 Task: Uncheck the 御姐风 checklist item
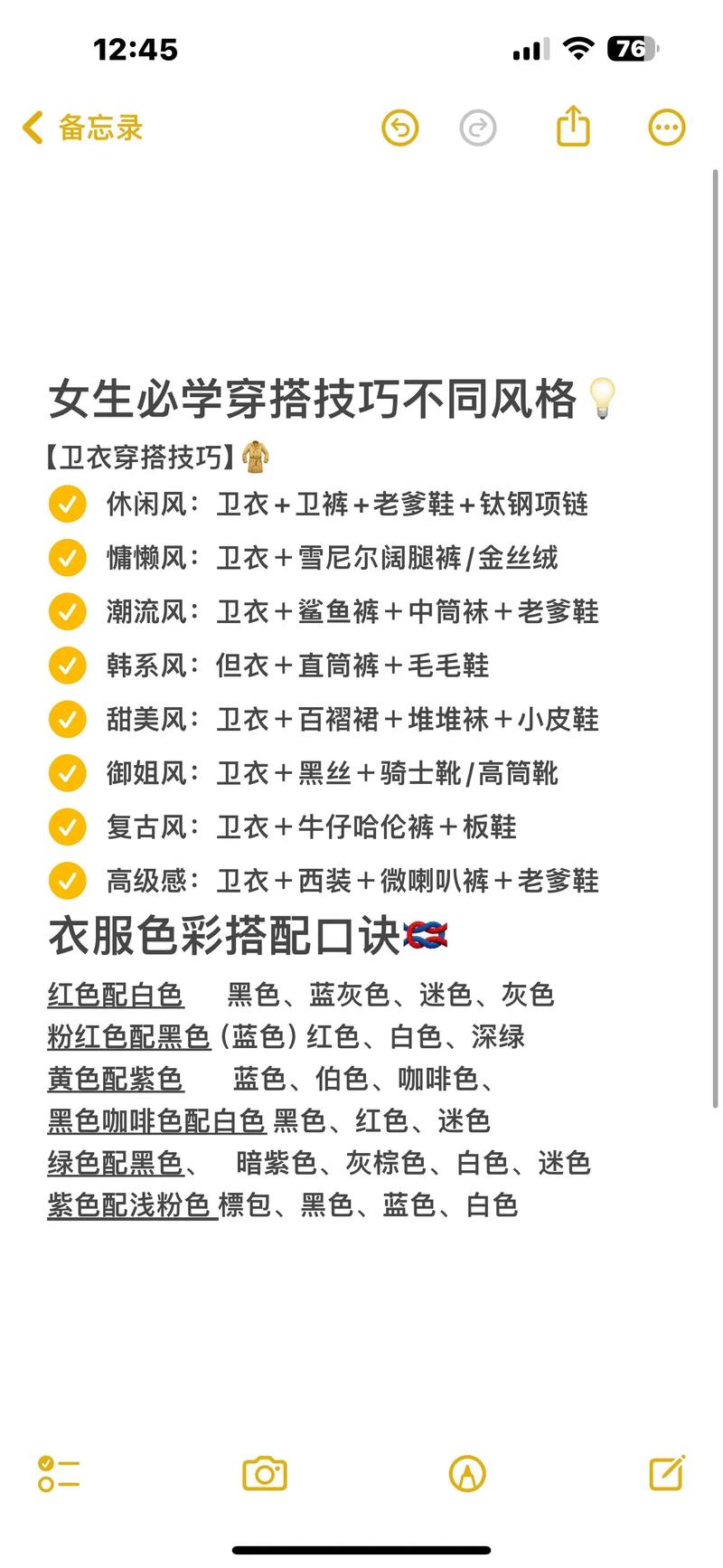click(67, 773)
